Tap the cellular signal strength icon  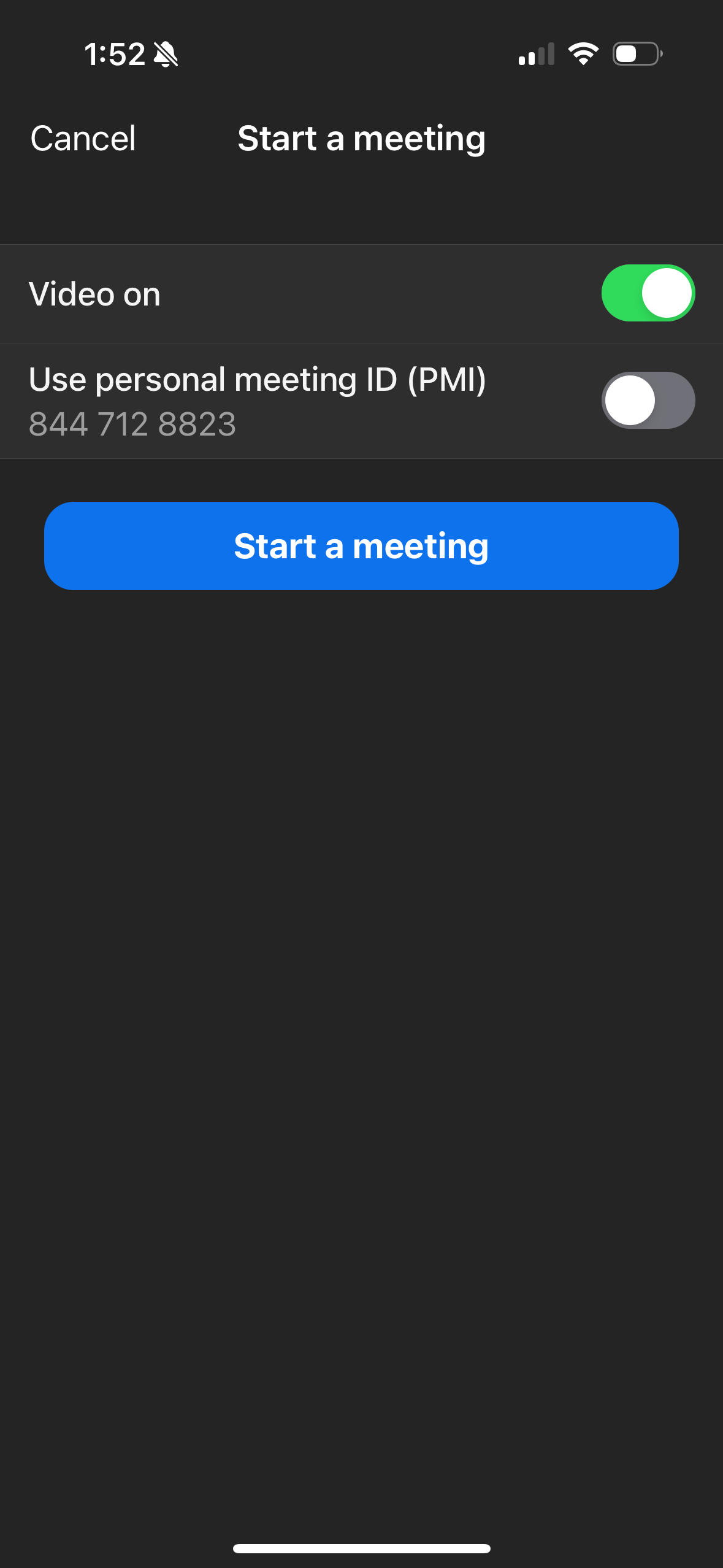click(x=535, y=54)
